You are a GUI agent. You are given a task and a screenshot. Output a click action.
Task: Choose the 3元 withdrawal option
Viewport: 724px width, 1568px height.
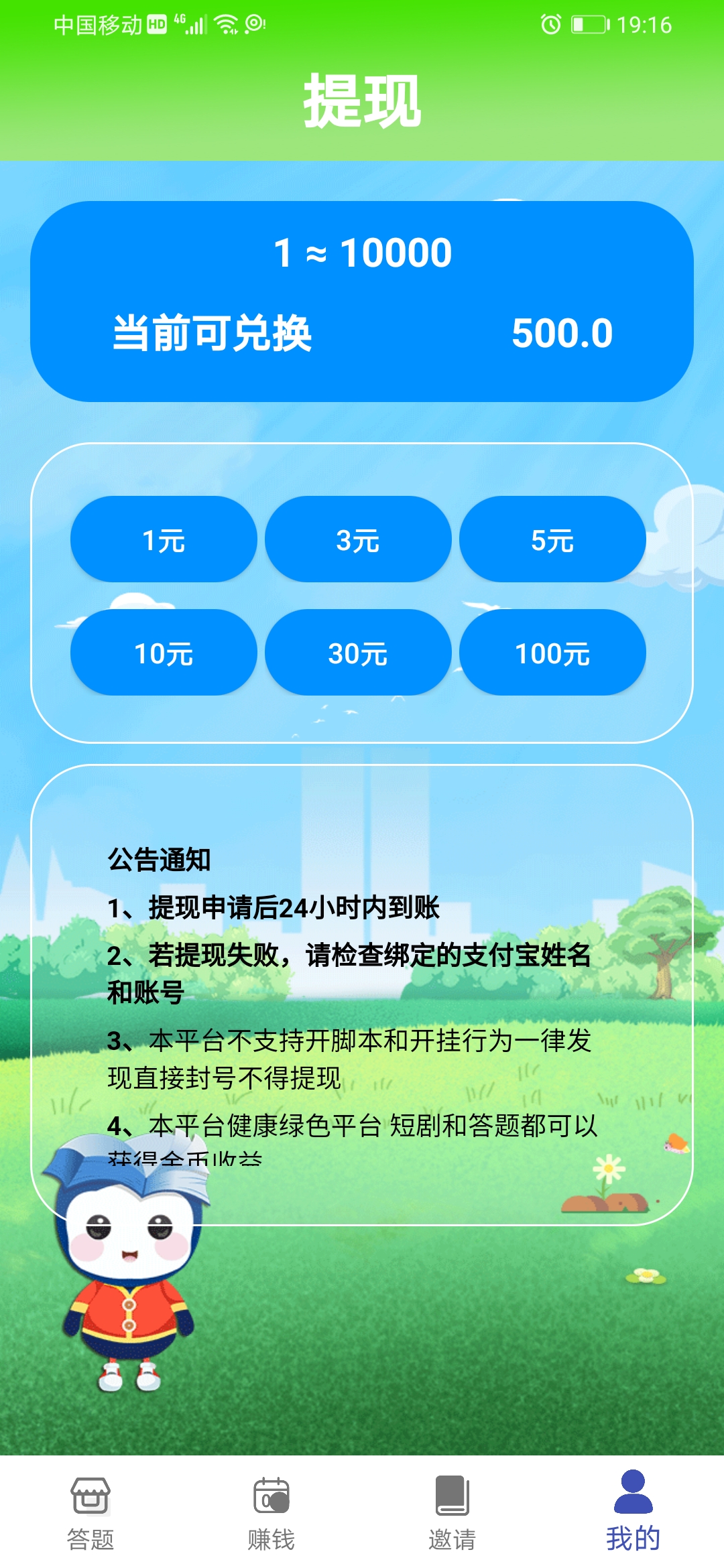[x=358, y=539]
